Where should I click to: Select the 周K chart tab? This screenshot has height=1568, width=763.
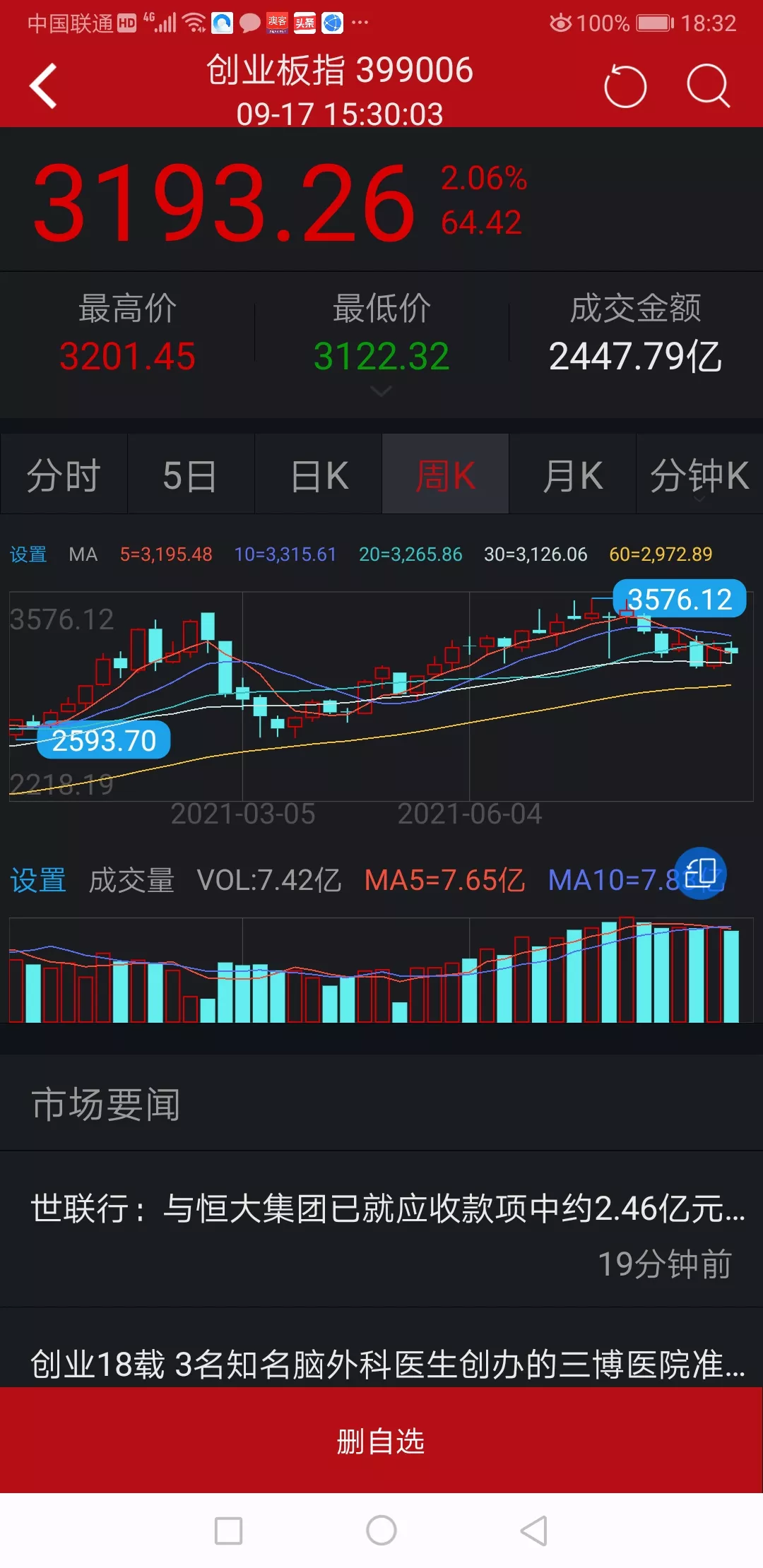tap(445, 475)
